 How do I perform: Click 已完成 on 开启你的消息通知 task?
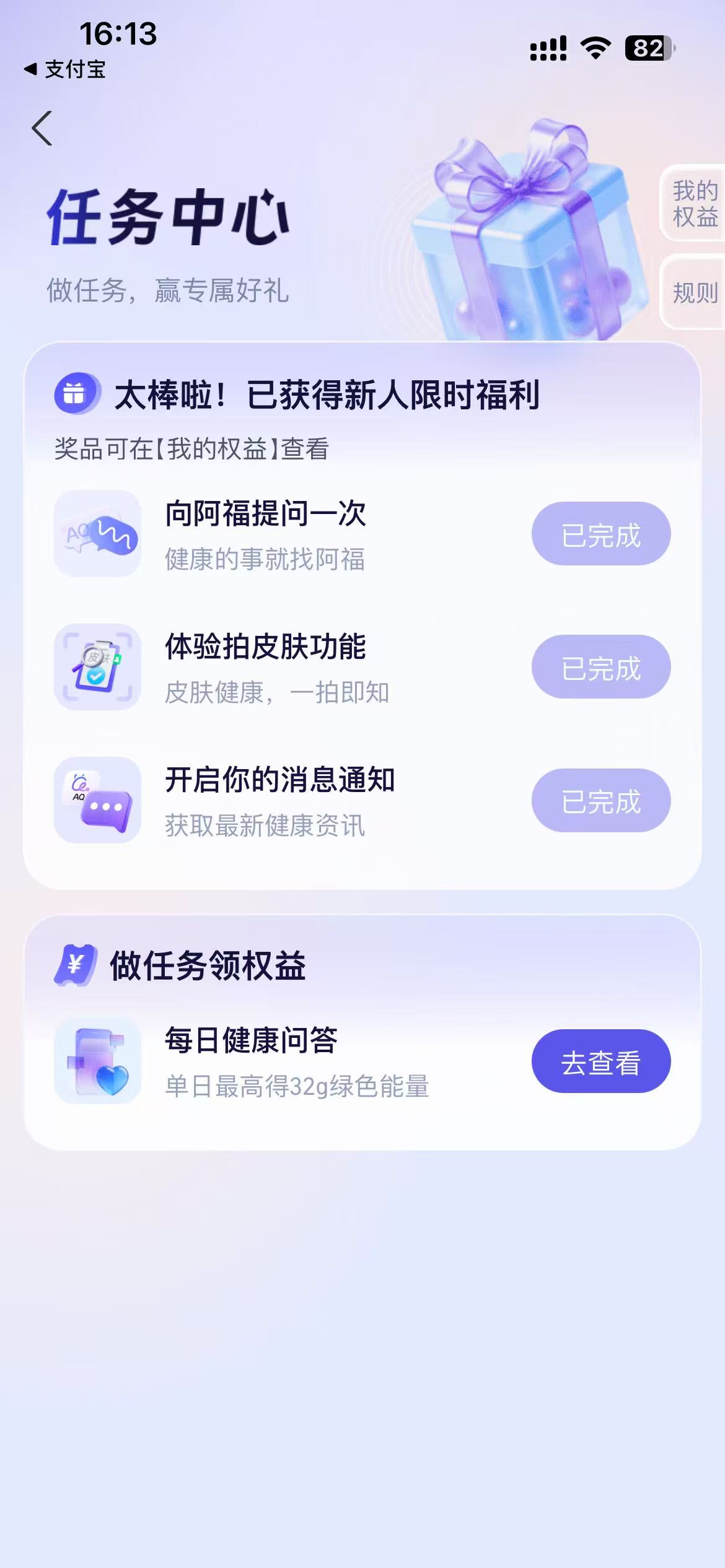(x=600, y=800)
